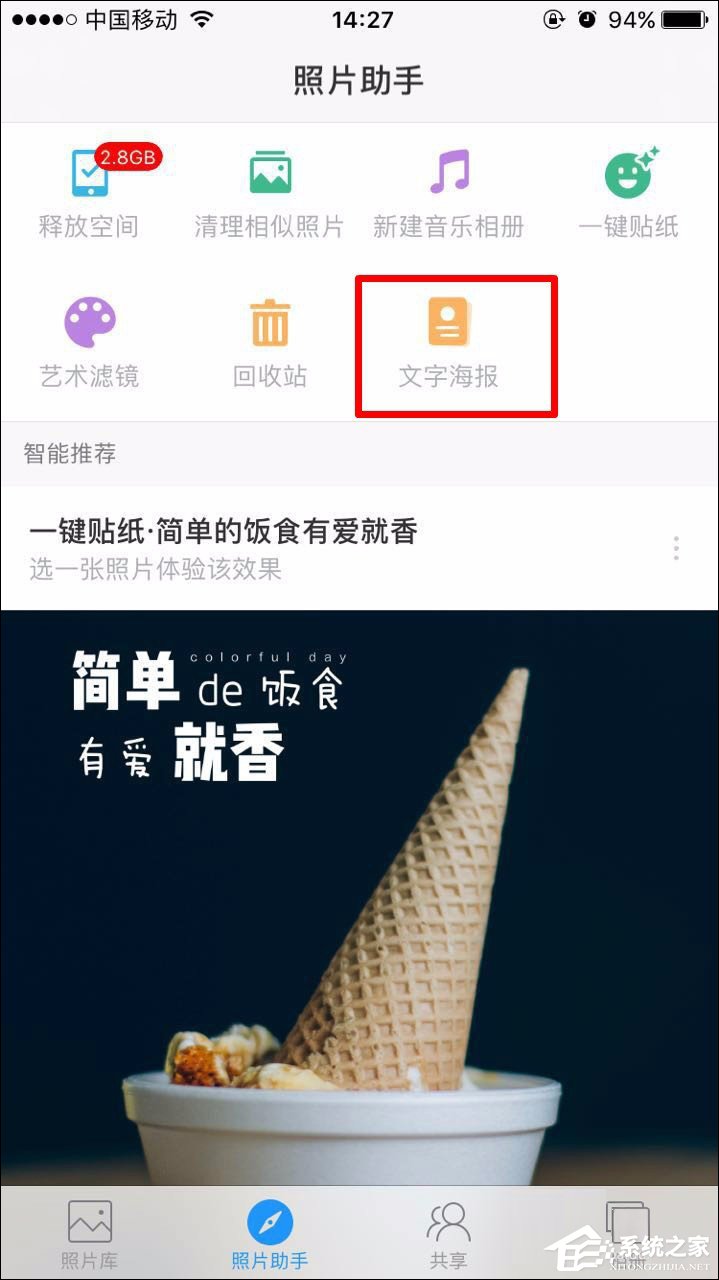Go to the 共享 tab
This screenshot has height=1280, width=719.
point(448,1233)
